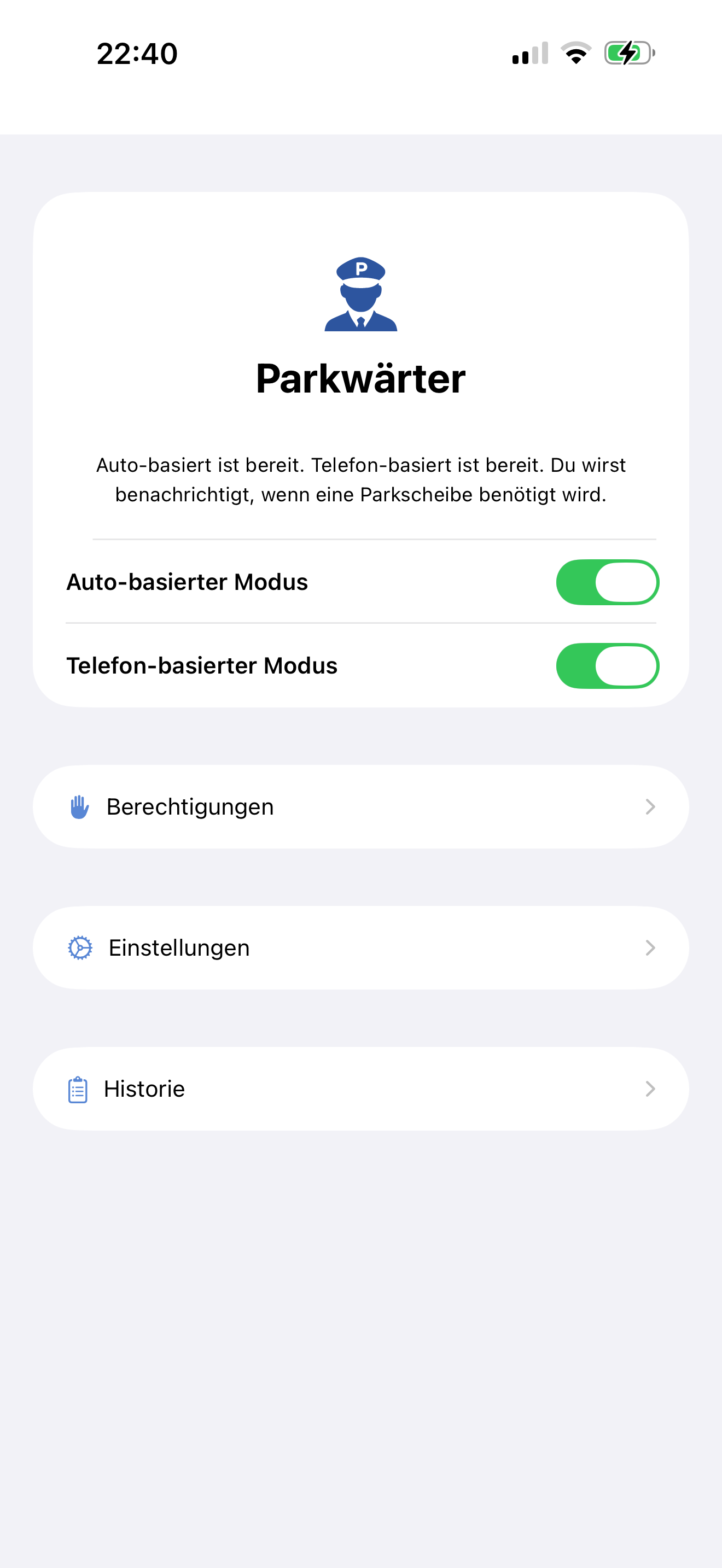Image resolution: width=722 pixels, height=1568 pixels.
Task: Click the gear icon next to Einstellungen
Action: click(x=80, y=947)
